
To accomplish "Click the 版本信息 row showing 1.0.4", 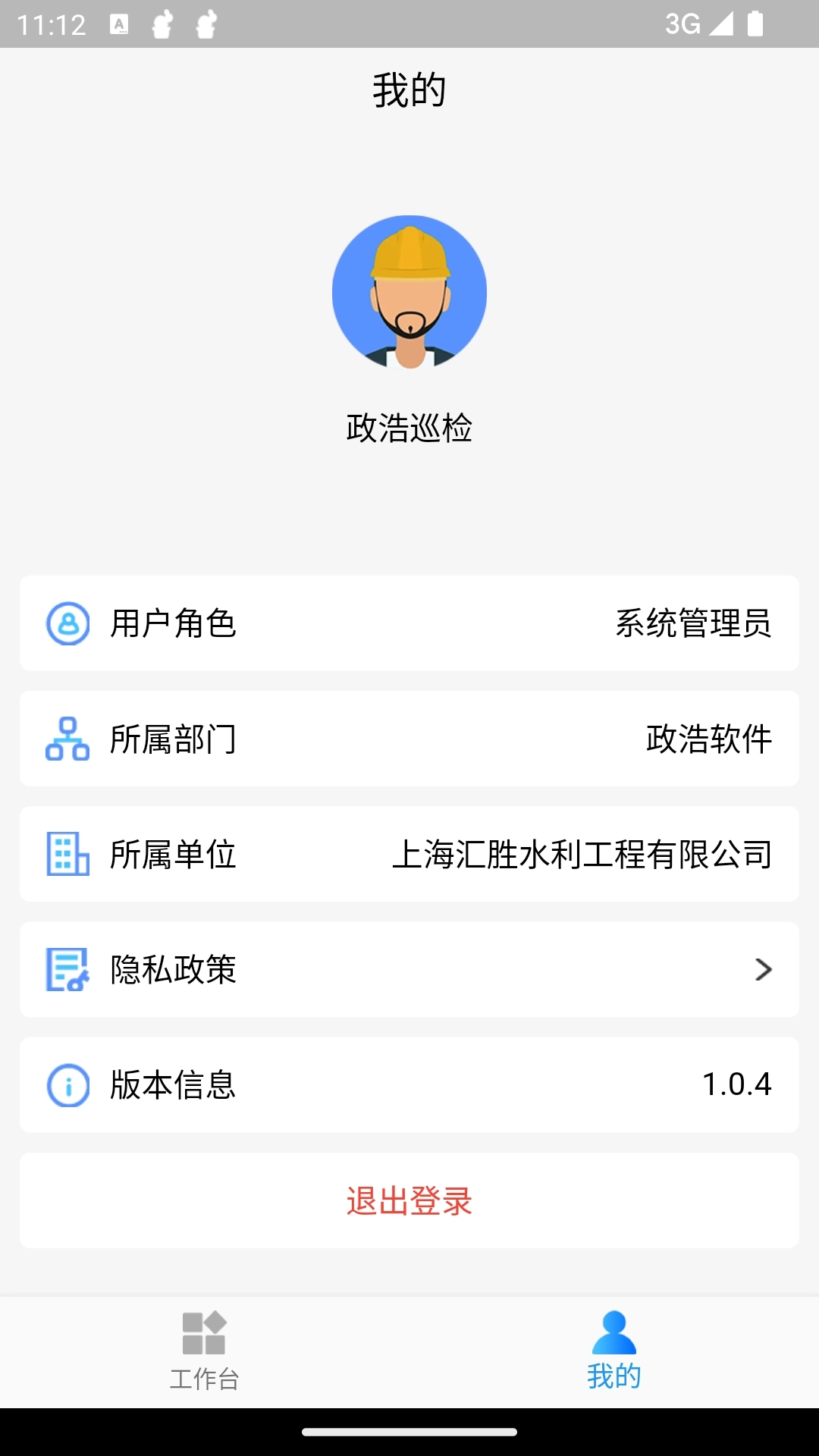I will (409, 1085).
